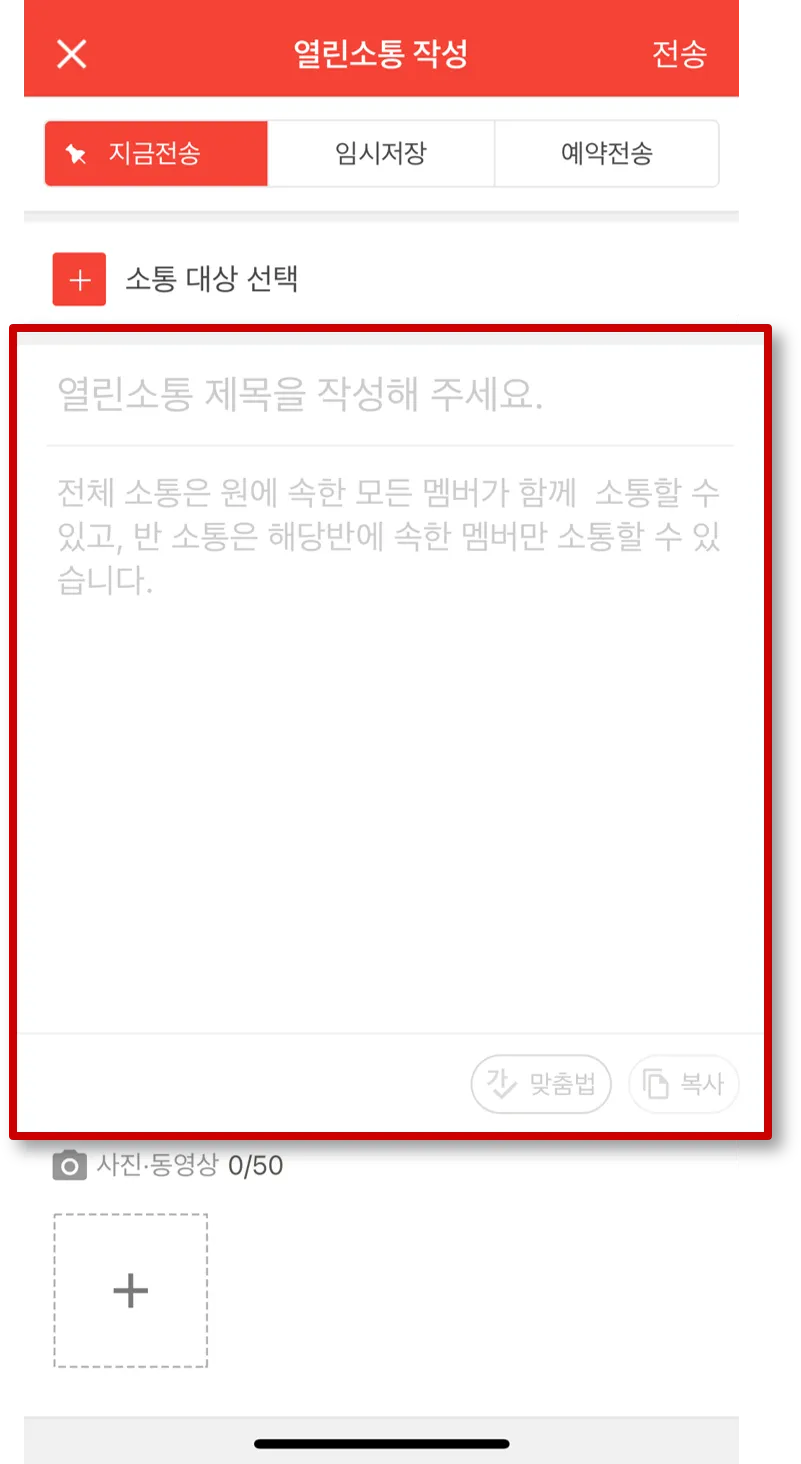Select the 지금전송 tab

click(156, 154)
